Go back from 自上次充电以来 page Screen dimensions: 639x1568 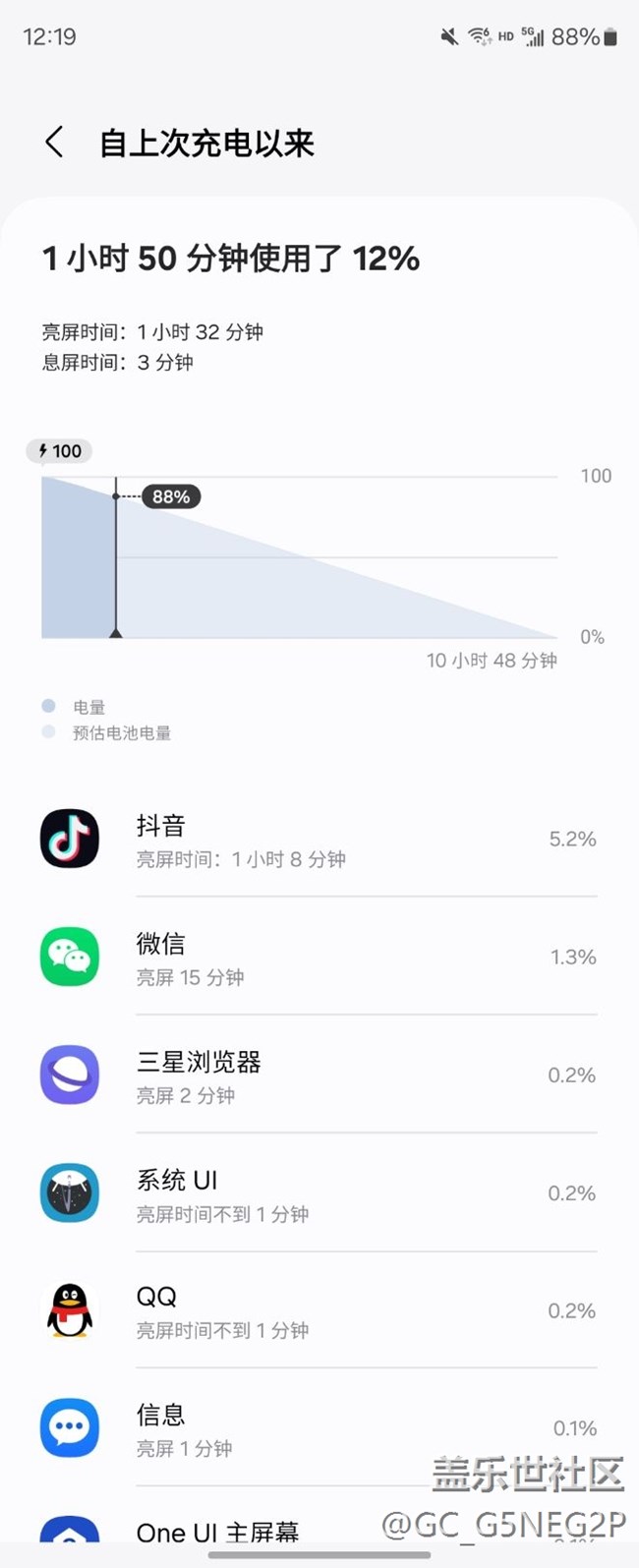pyautogui.click(x=55, y=144)
